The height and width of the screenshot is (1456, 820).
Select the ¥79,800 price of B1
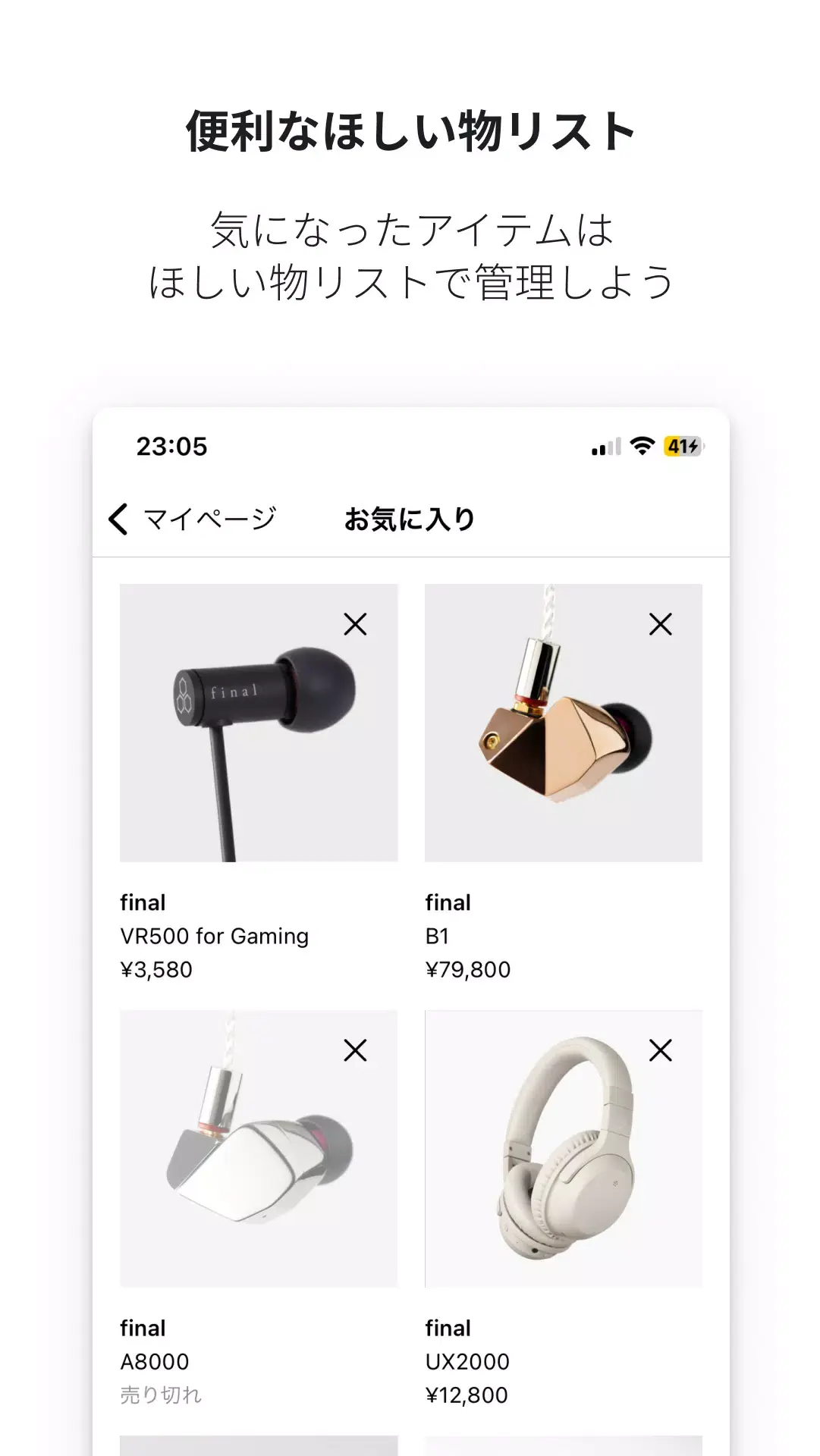coord(469,968)
